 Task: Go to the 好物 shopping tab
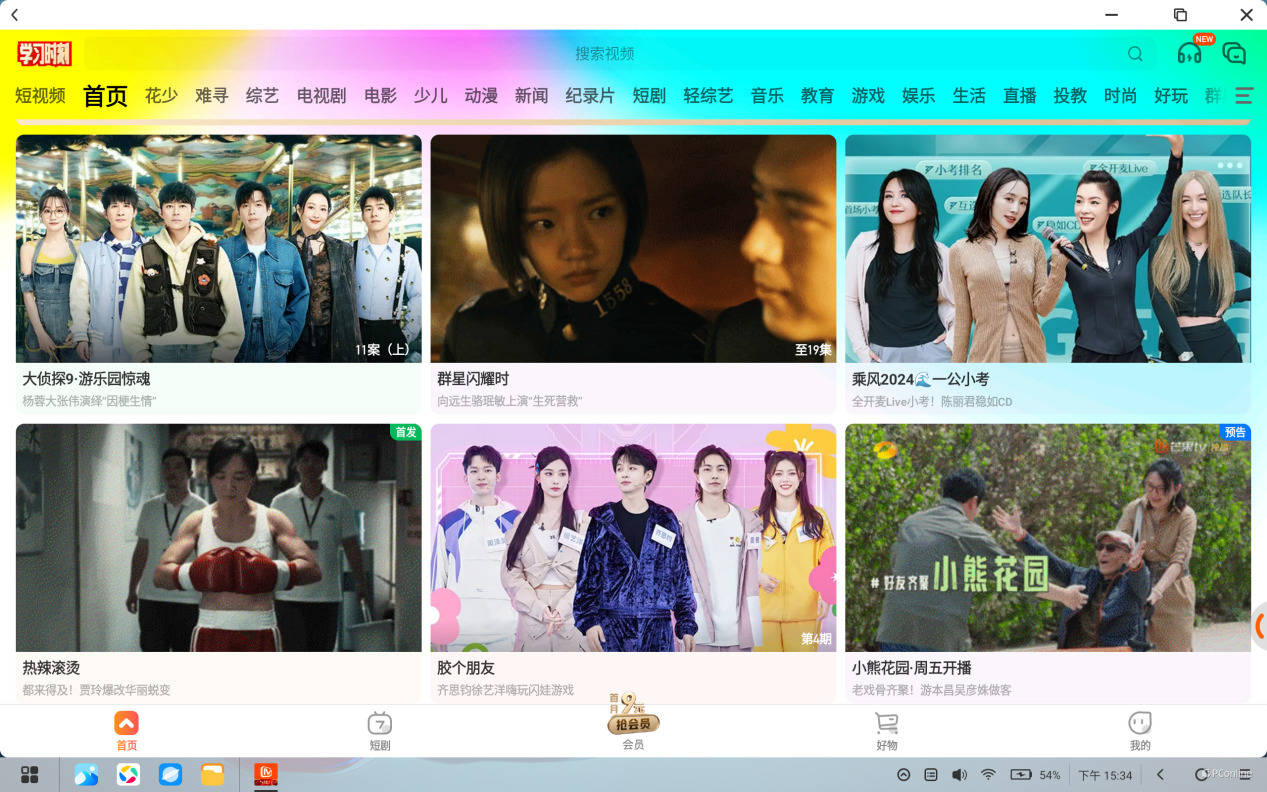[886, 730]
